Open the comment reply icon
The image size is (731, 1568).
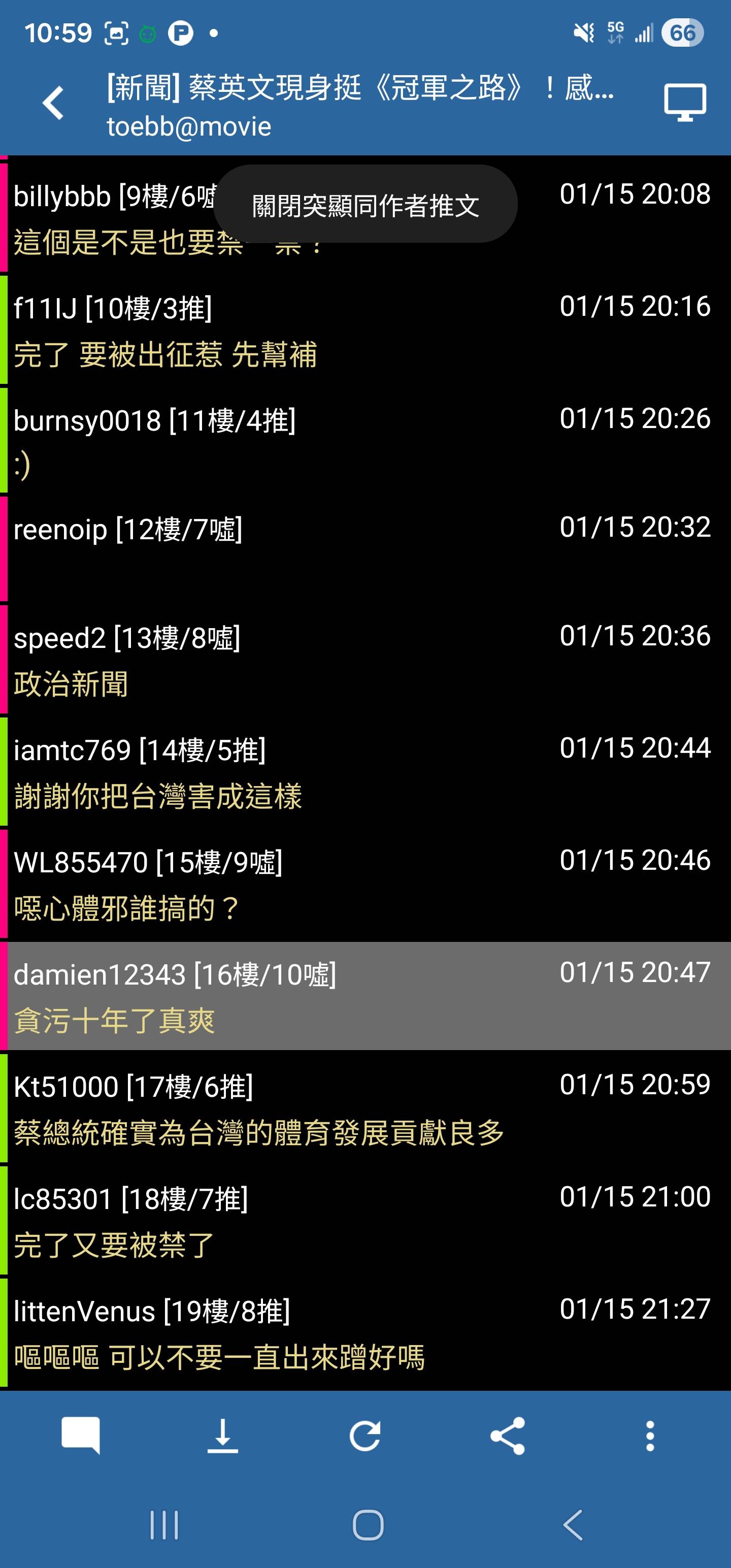pos(81,1435)
